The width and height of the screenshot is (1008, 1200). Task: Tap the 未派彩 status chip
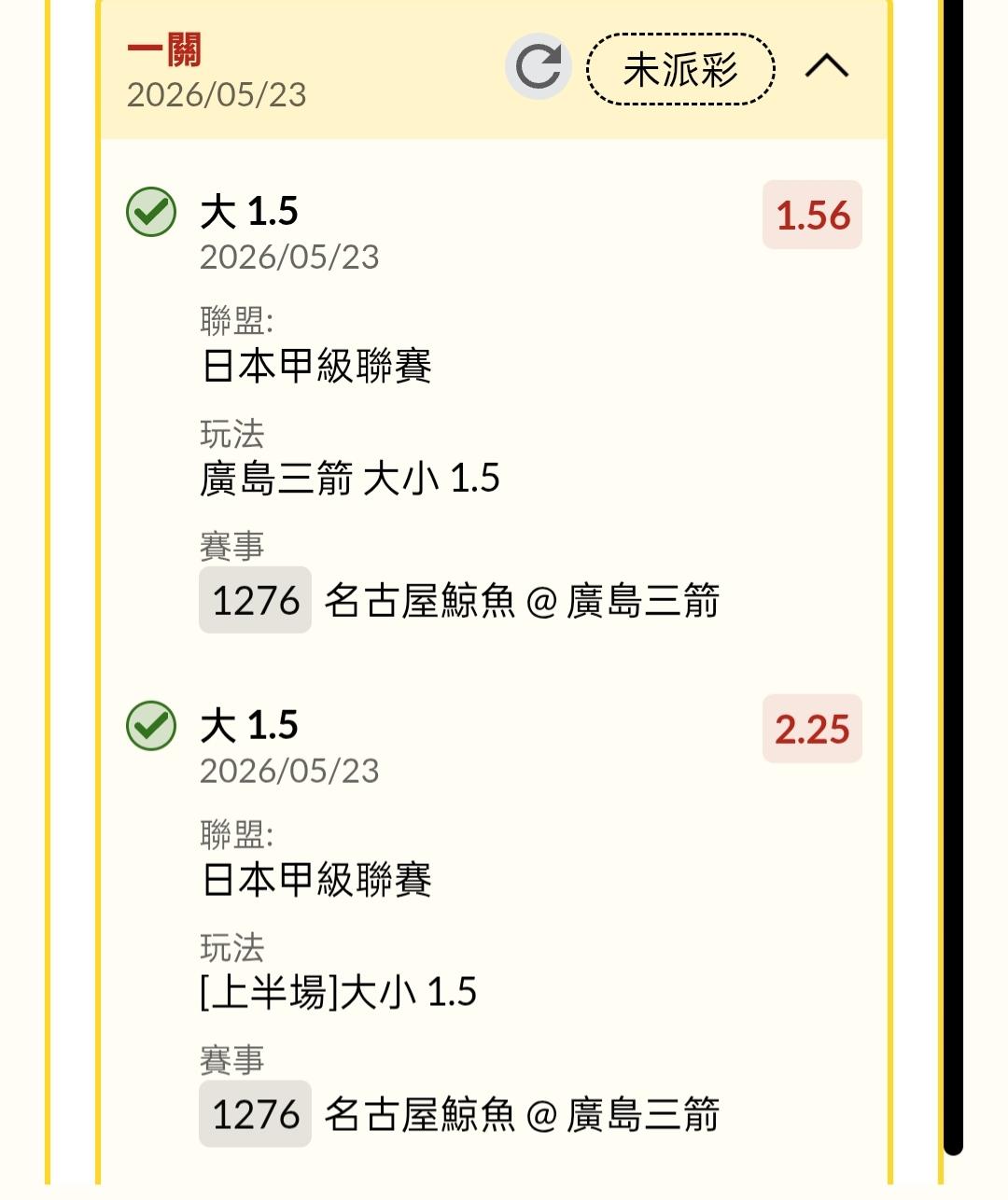[680, 69]
